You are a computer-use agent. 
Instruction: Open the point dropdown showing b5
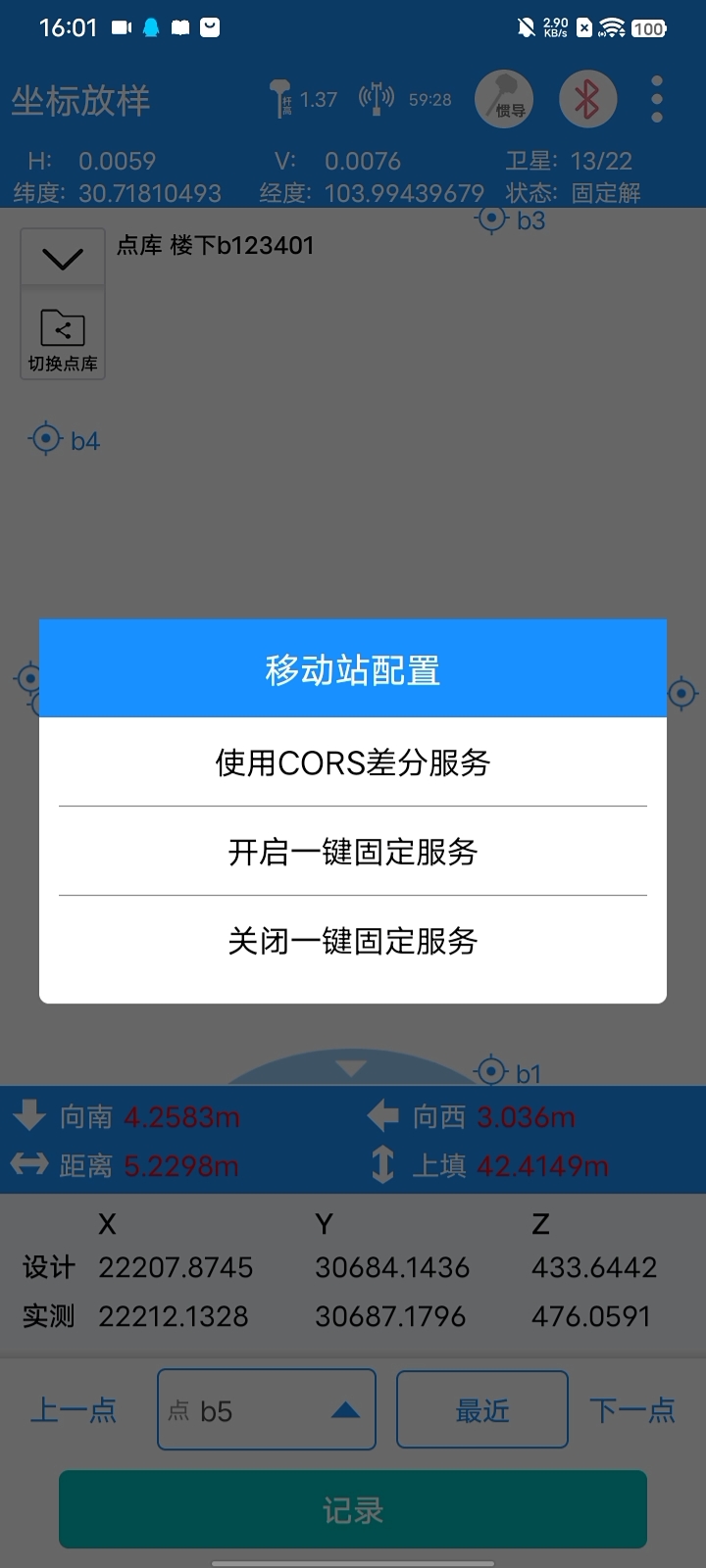tap(267, 1410)
